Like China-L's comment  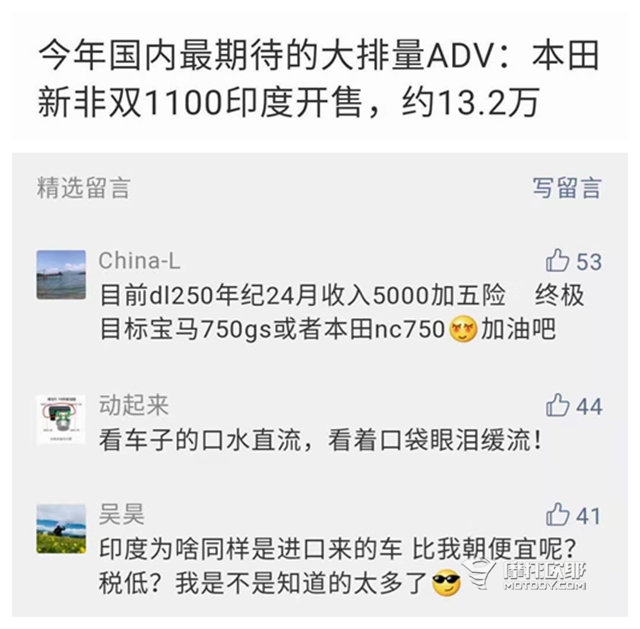(558, 261)
